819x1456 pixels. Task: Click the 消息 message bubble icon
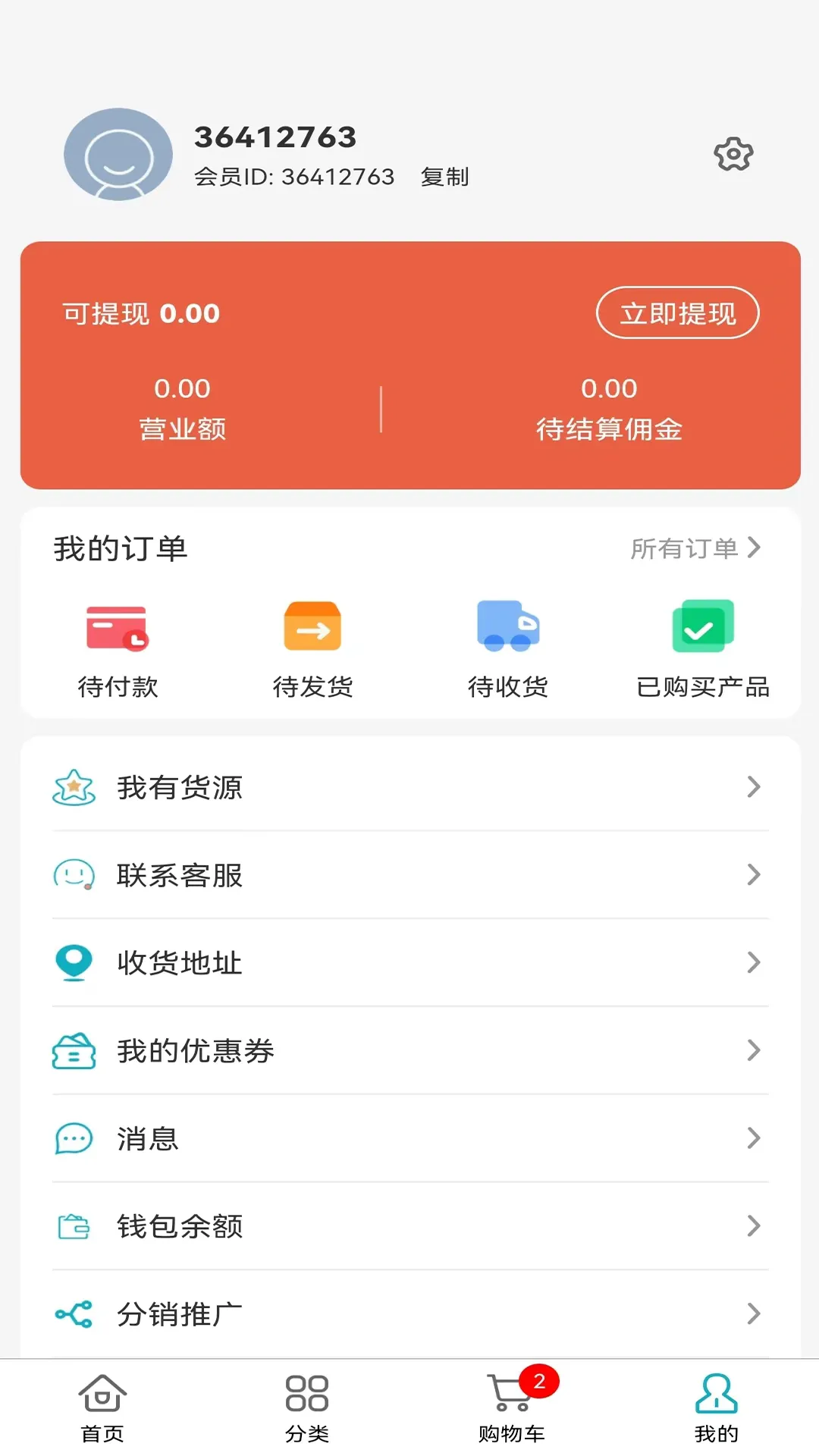(73, 1138)
